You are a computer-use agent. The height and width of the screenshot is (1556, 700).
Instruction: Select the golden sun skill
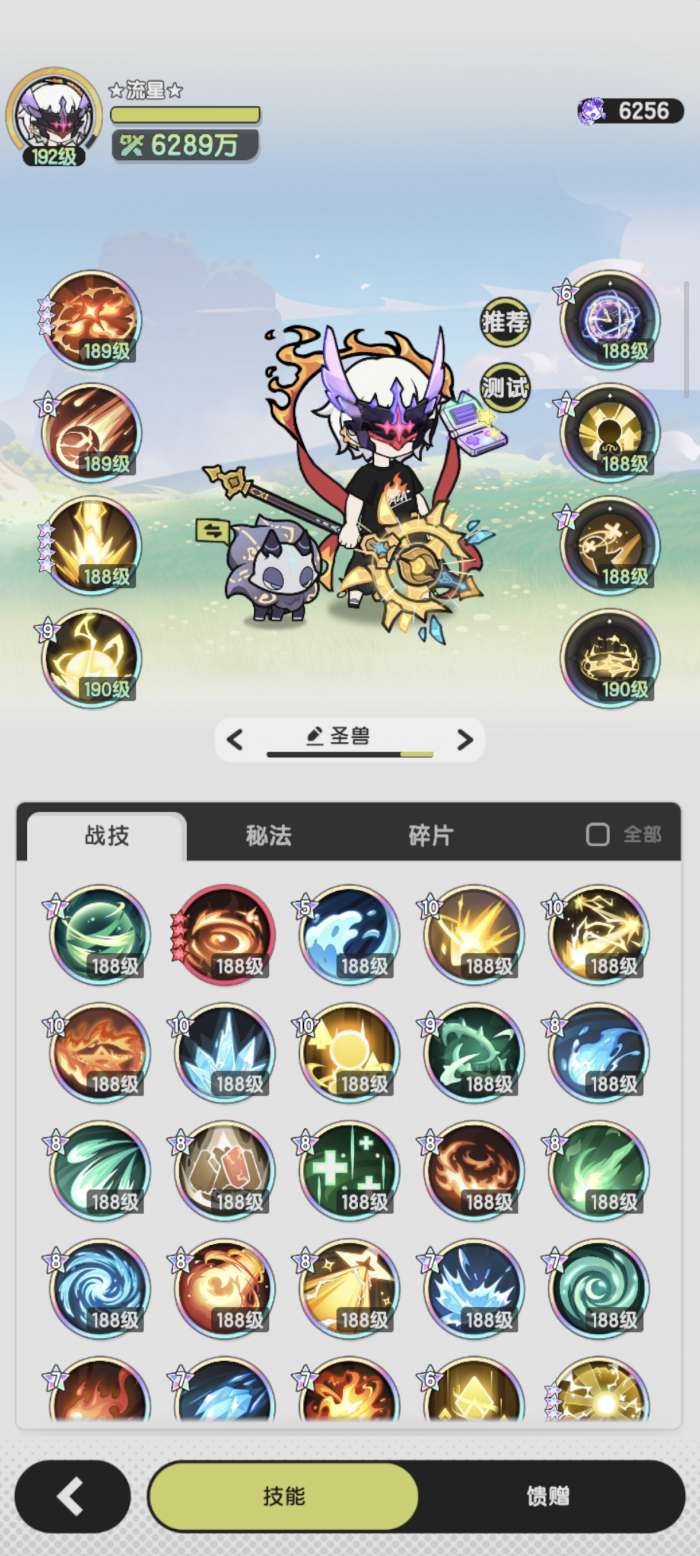click(x=349, y=1052)
